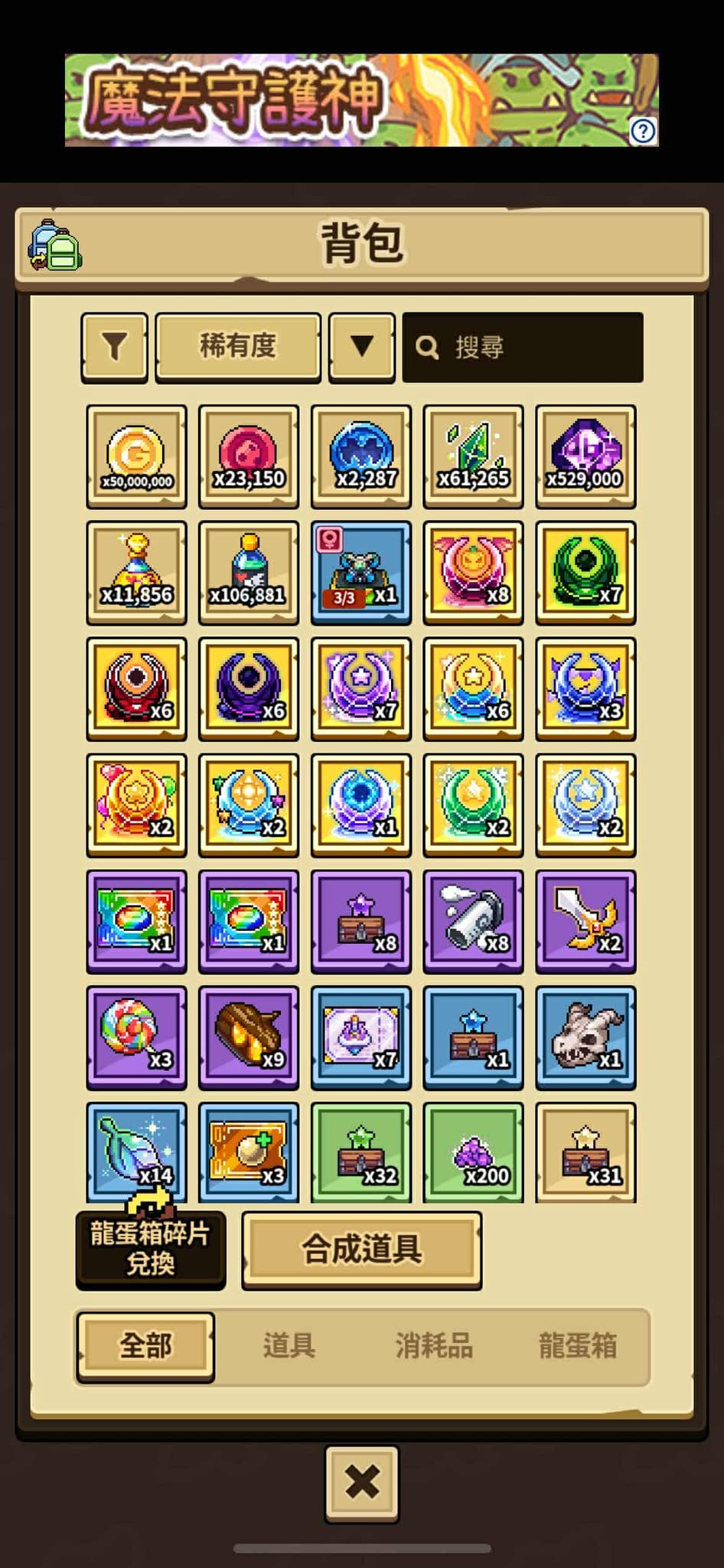
Task: Select the gold coin item x50,000,000
Action: click(136, 456)
